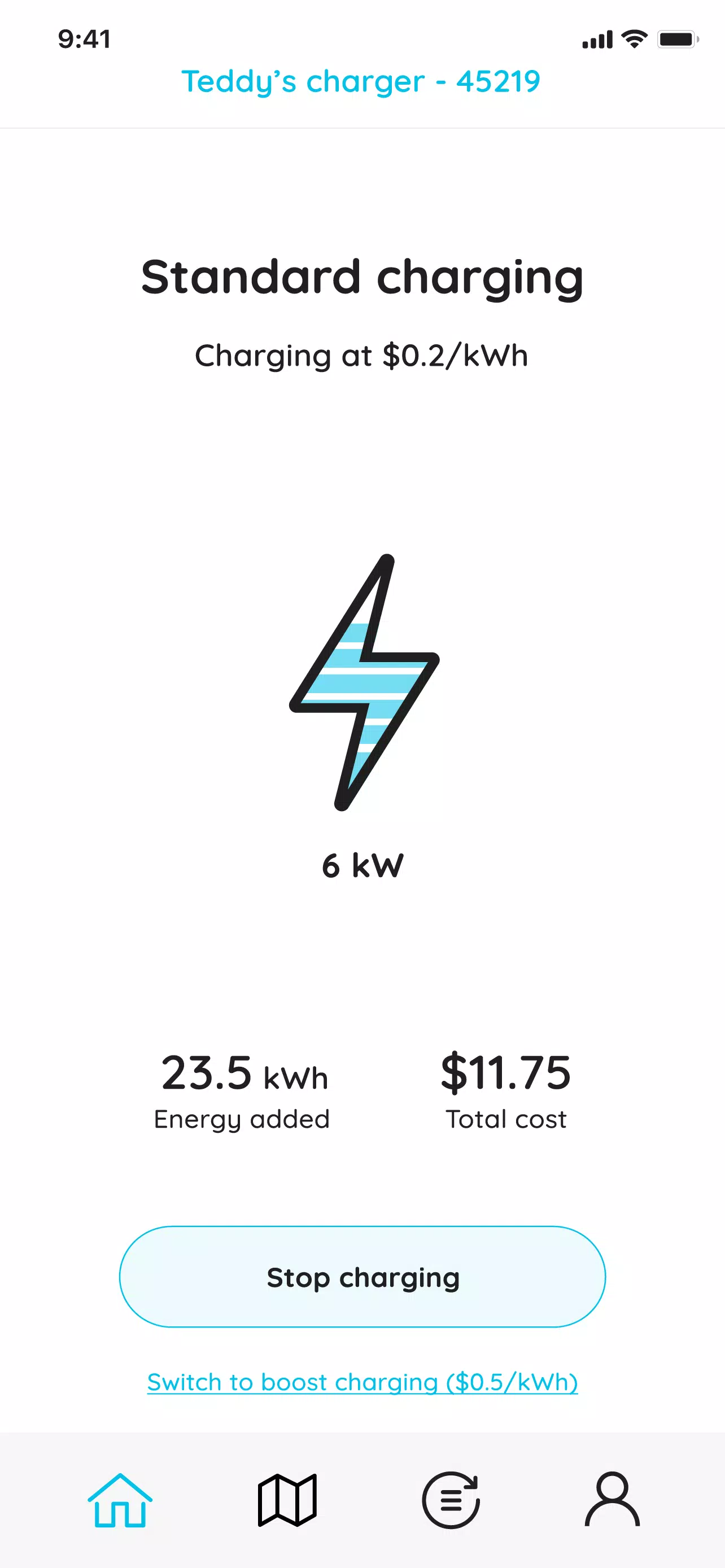The image size is (725, 1568).
Task: Tap the cellular signal bars icon
Action: (x=597, y=38)
